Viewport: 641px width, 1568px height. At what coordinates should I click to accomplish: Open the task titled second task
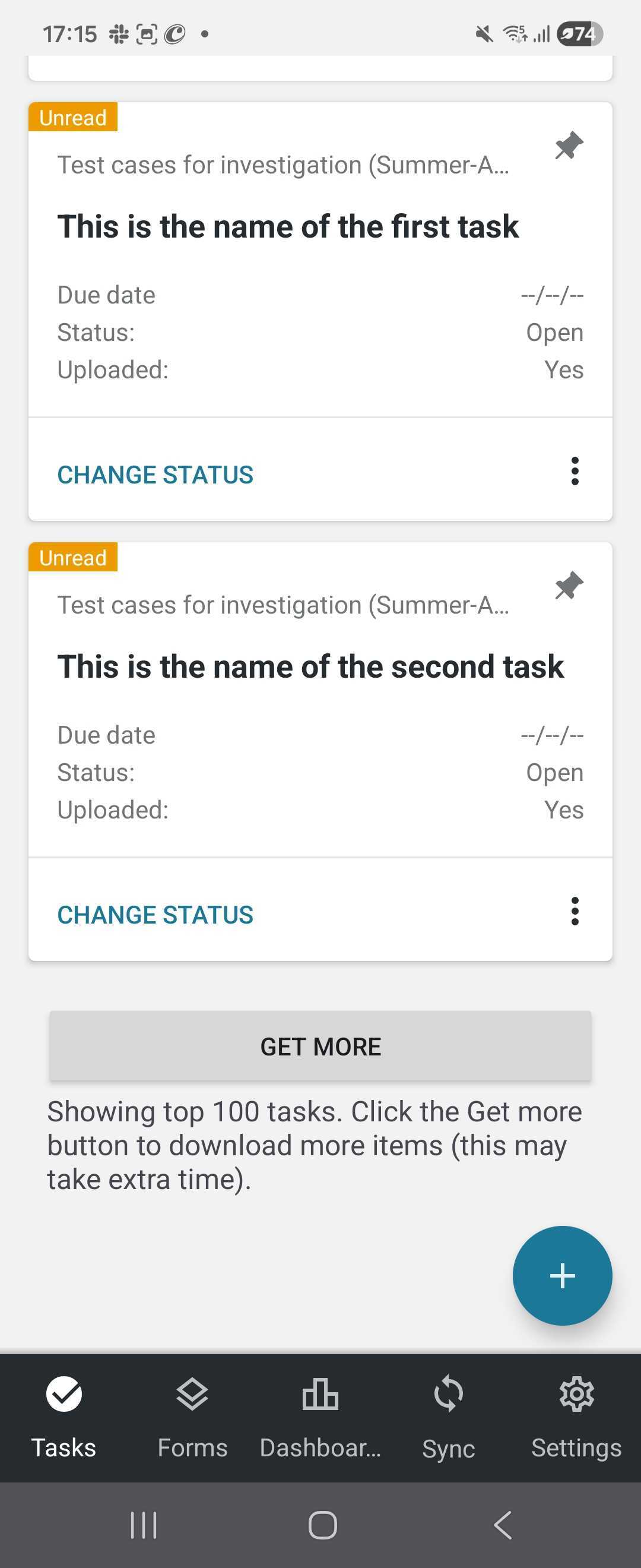coord(310,666)
